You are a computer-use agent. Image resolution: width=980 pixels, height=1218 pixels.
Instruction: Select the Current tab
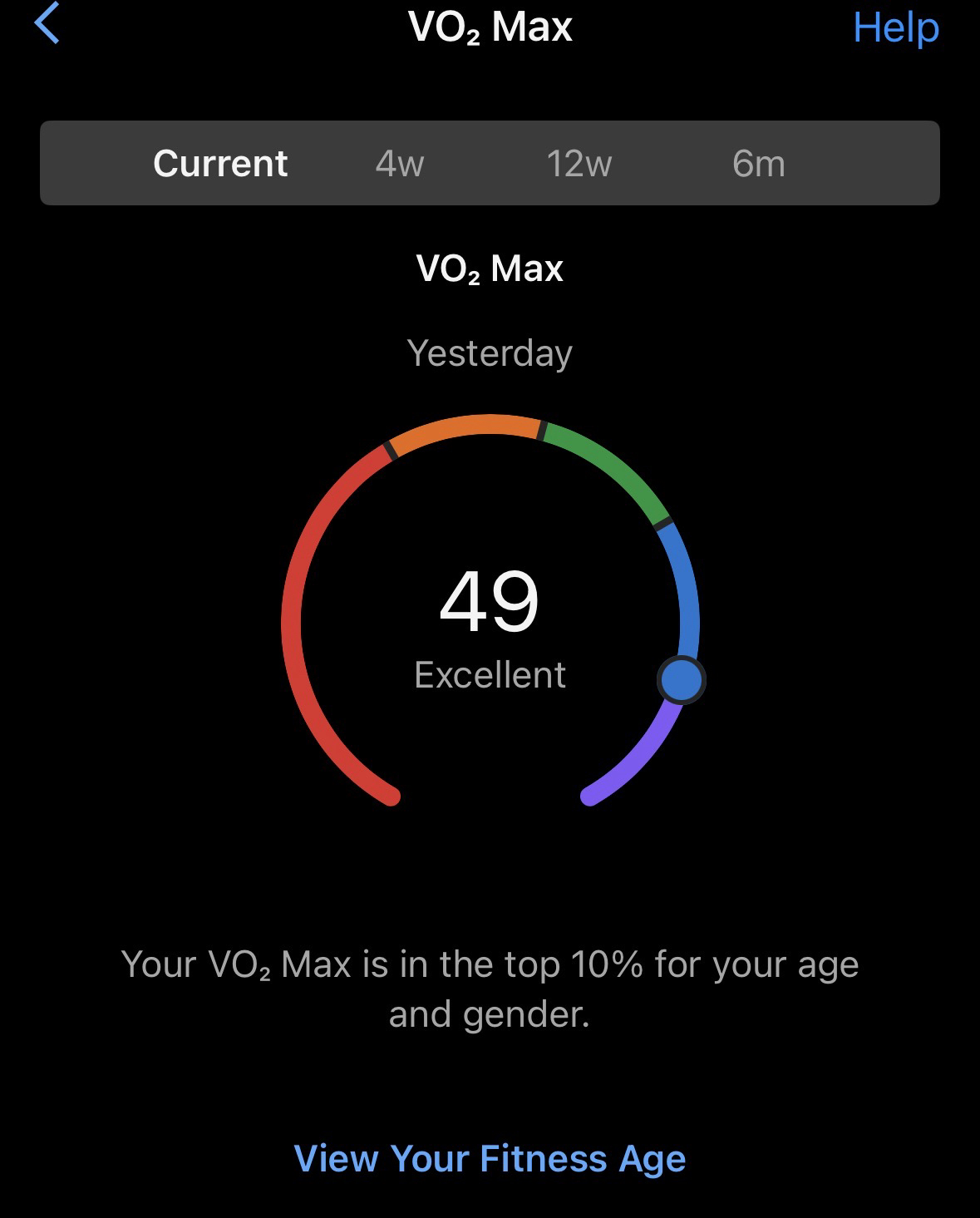pos(220,163)
